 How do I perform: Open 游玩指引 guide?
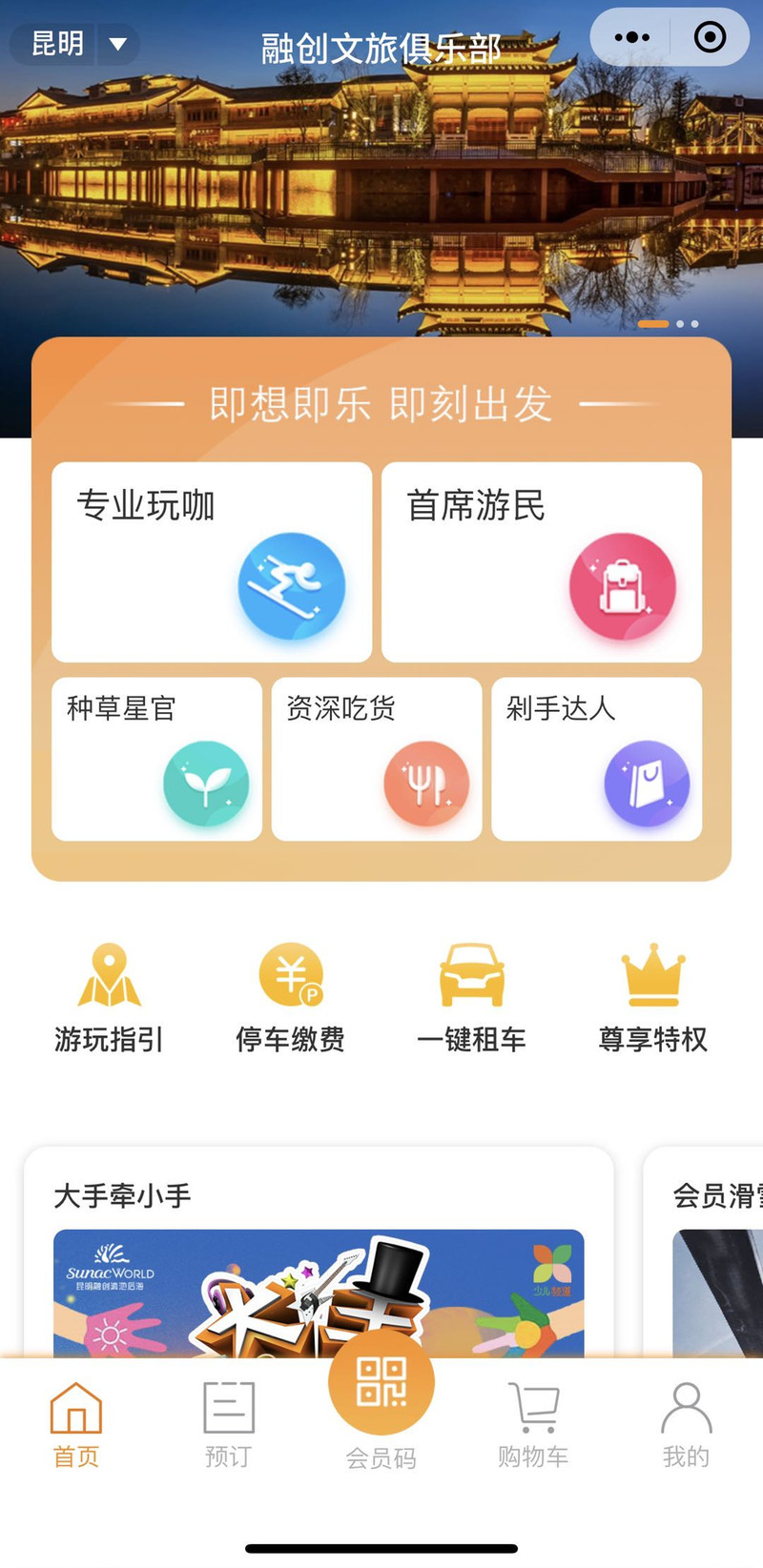[x=109, y=997]
